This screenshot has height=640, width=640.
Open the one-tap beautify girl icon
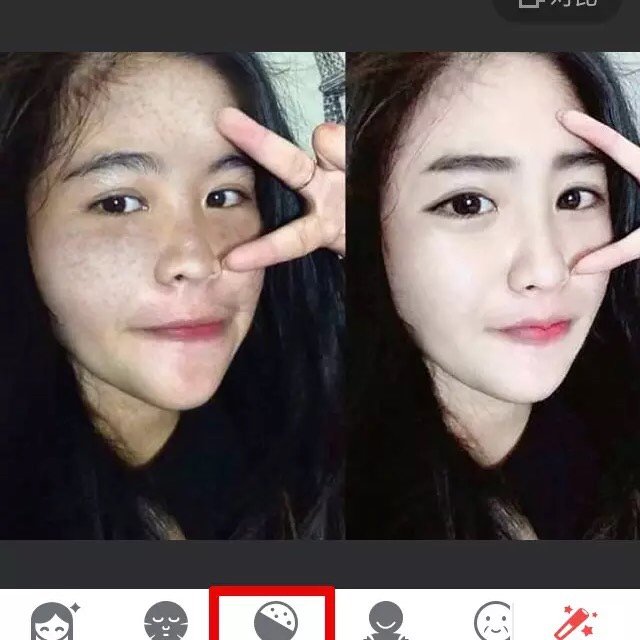click(x=49, y=621)
